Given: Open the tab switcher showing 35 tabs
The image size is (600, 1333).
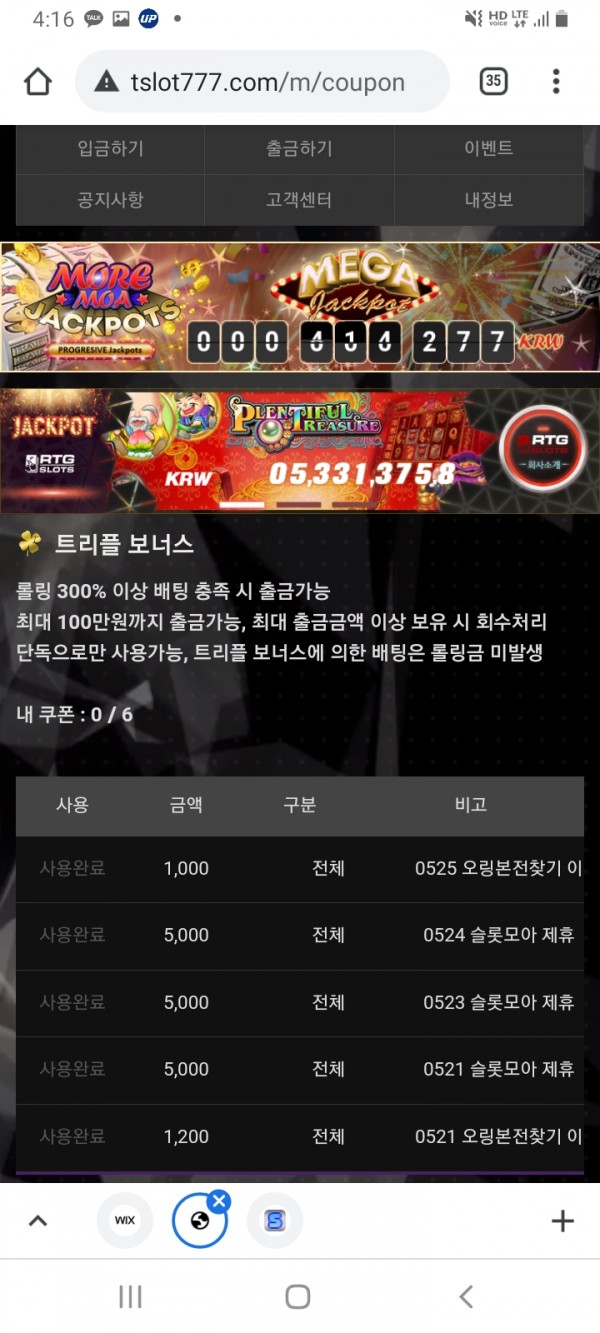Looking at the screenshot, I should coord(493,82).
